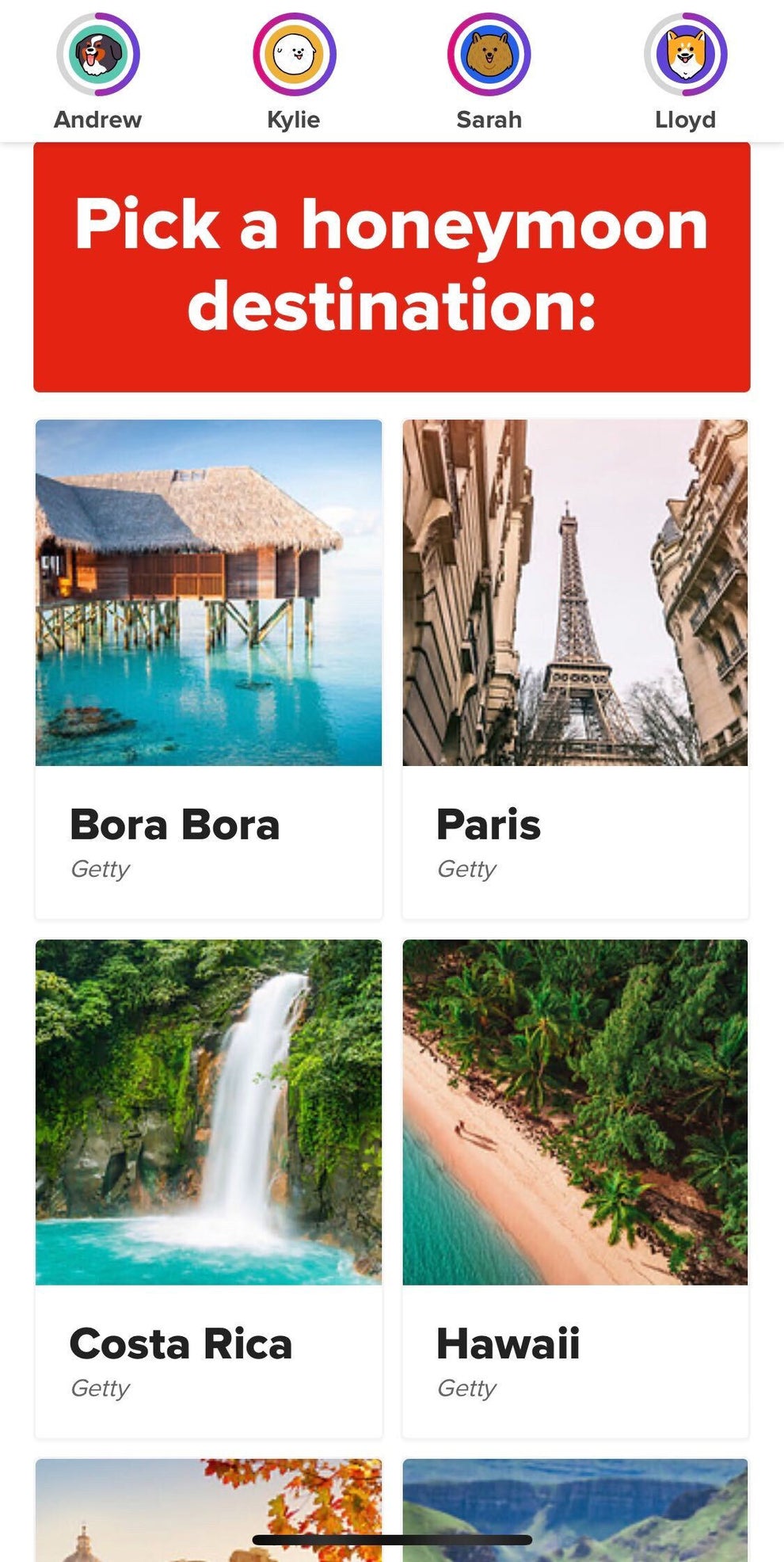Image resolution: width=784 pixels, height=1562 pixels.
Task: Tap the waterfall photo for Costa Rica
Action: coord(209,1109)
